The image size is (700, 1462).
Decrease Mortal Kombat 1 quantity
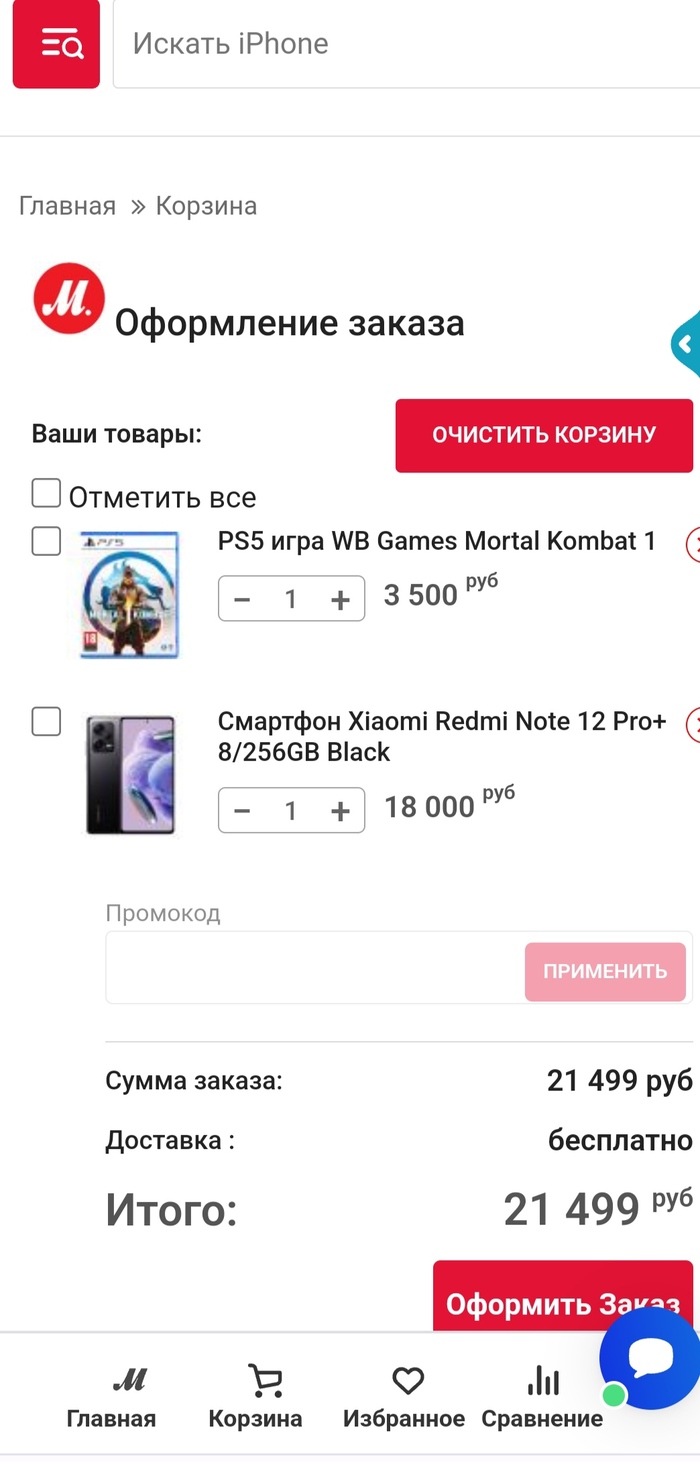point(242,599)
